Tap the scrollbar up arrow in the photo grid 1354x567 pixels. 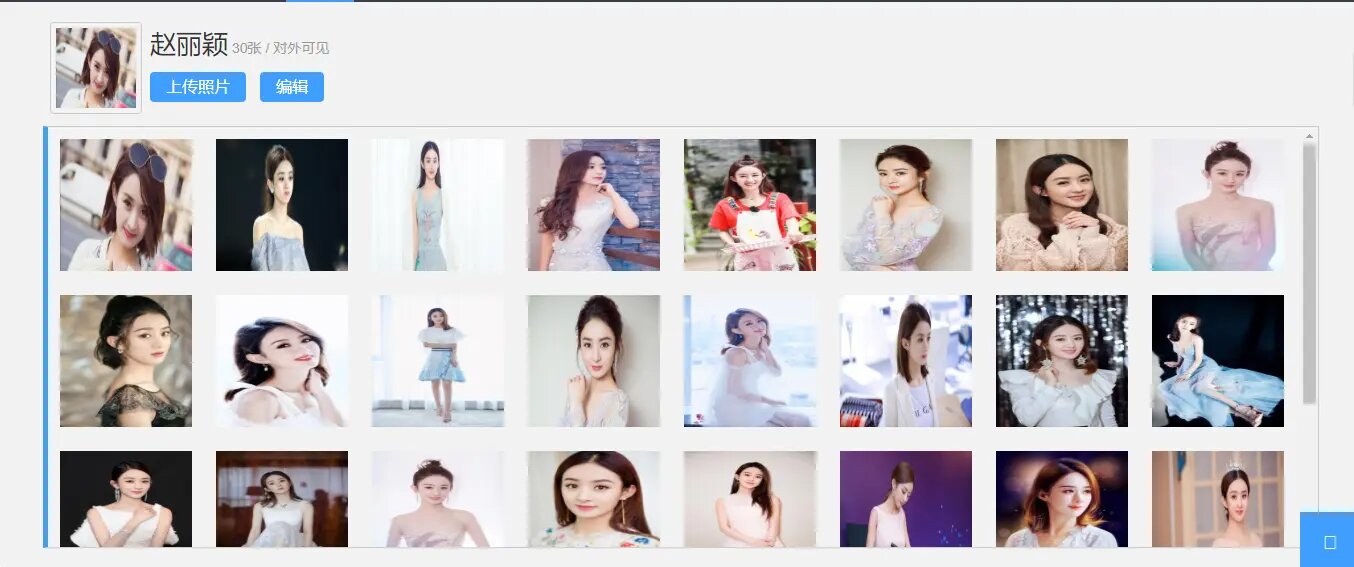point(1309,136)
